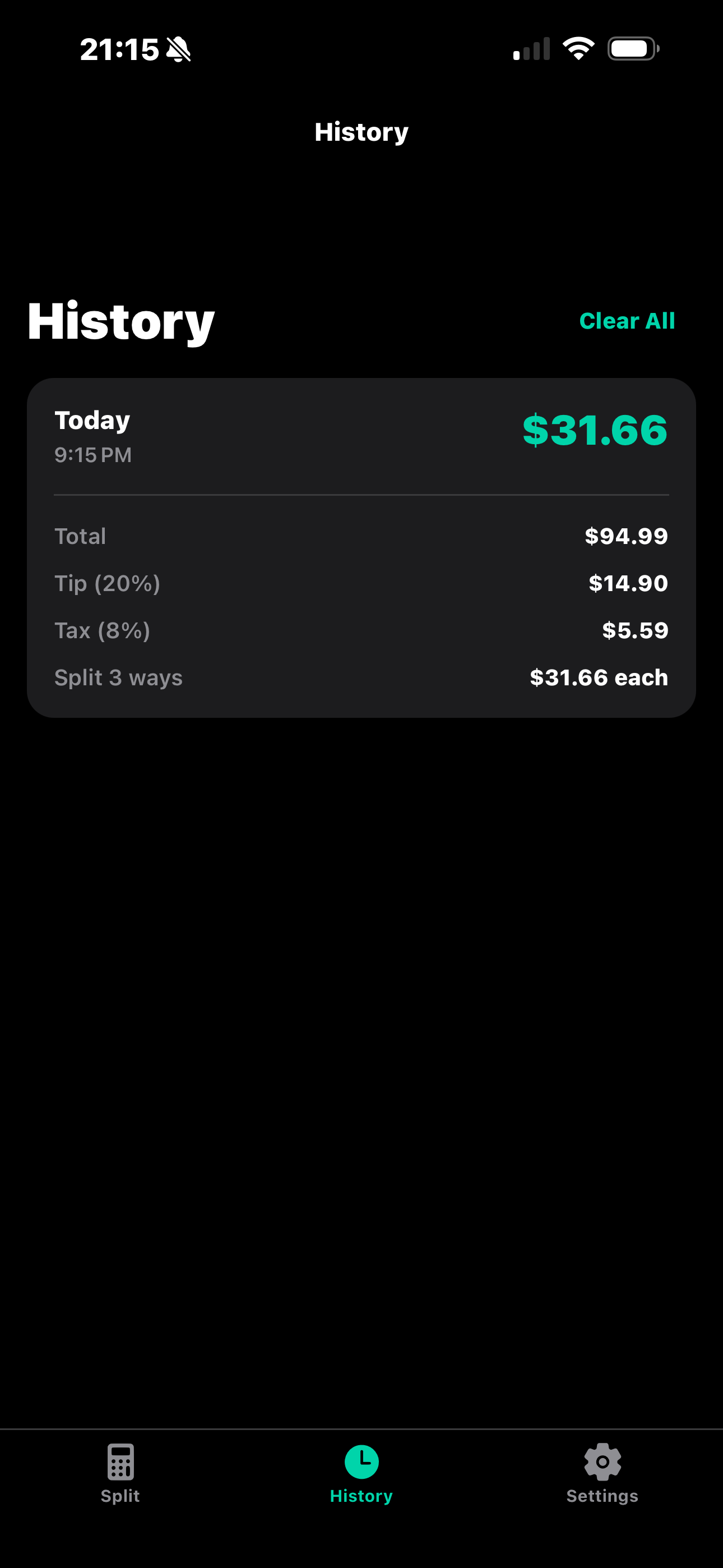Tap the large History page title

pyautogui.click(x=119, y=321)
